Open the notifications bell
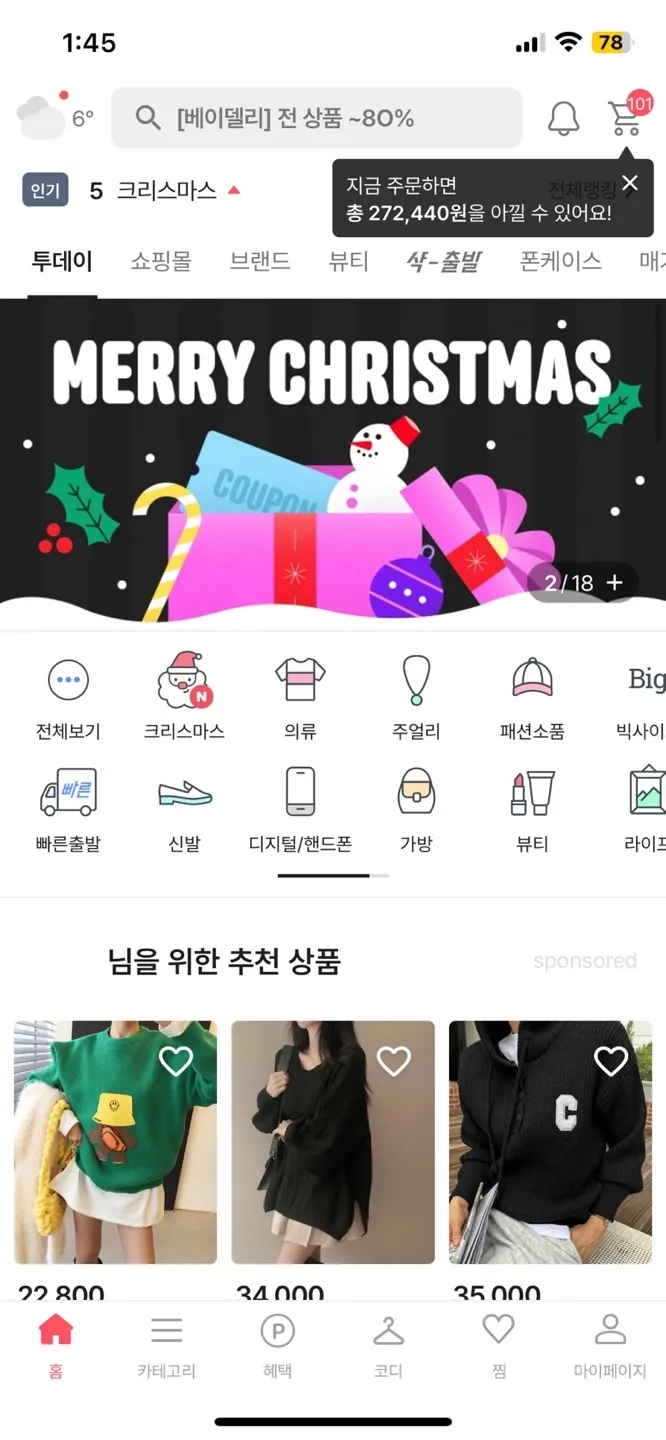Viewport: 666px width, 1440px height. click(x=564, y=118)
